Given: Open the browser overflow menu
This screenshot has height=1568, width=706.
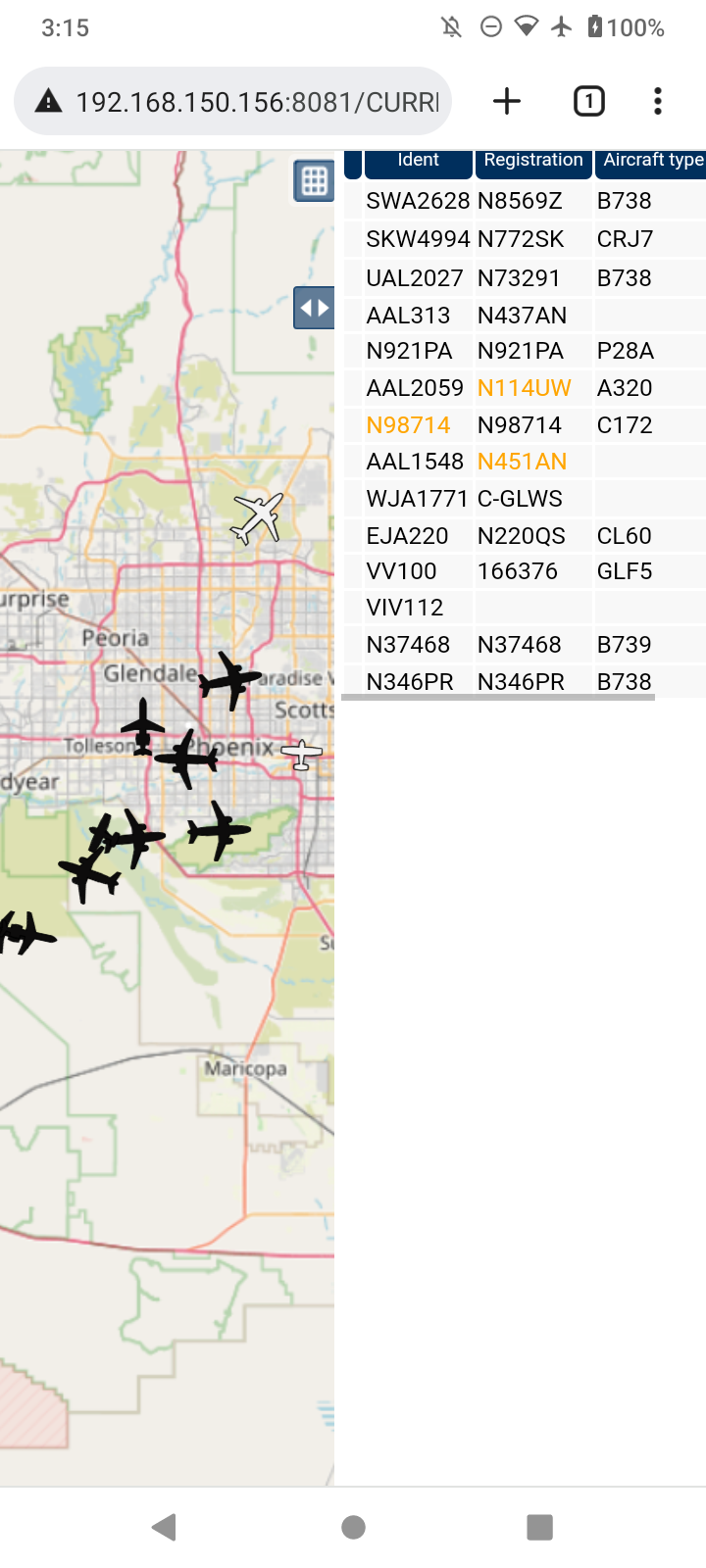Looking at the screenshot, I should point(658,101).
